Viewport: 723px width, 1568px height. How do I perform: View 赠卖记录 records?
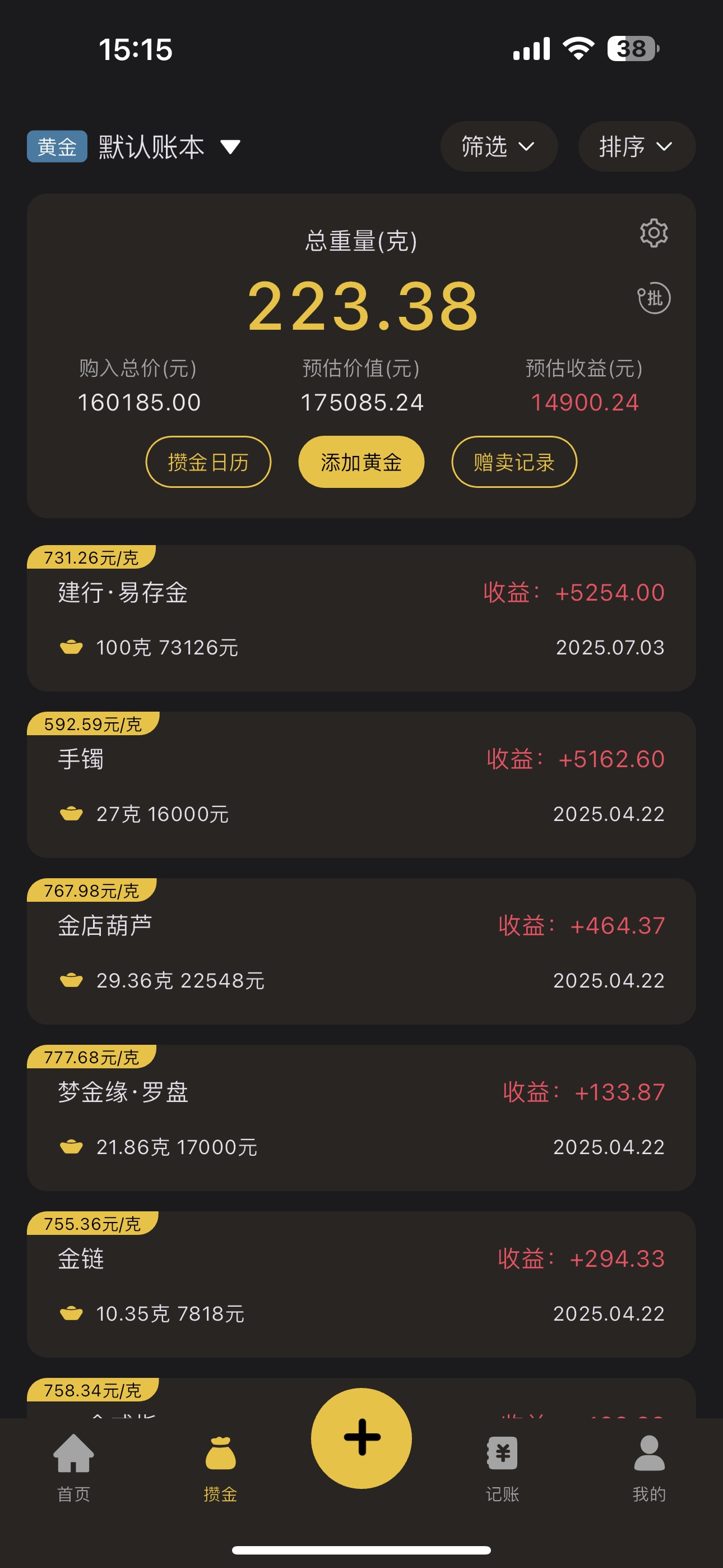point(513,462)
